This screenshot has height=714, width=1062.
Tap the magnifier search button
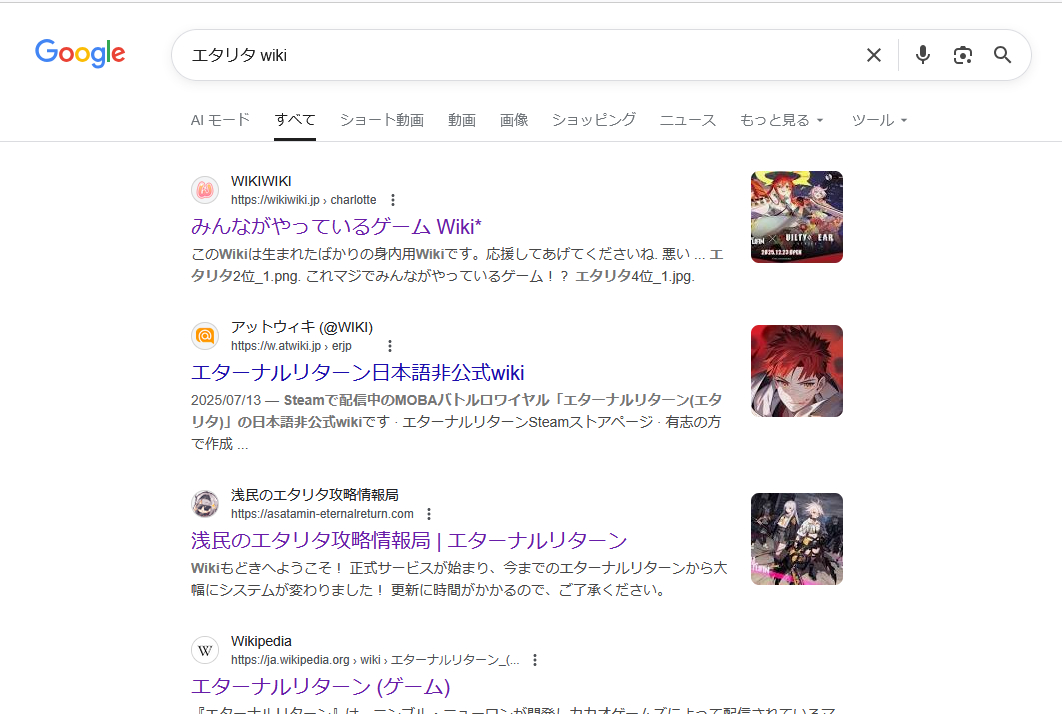coord(1002,55)
